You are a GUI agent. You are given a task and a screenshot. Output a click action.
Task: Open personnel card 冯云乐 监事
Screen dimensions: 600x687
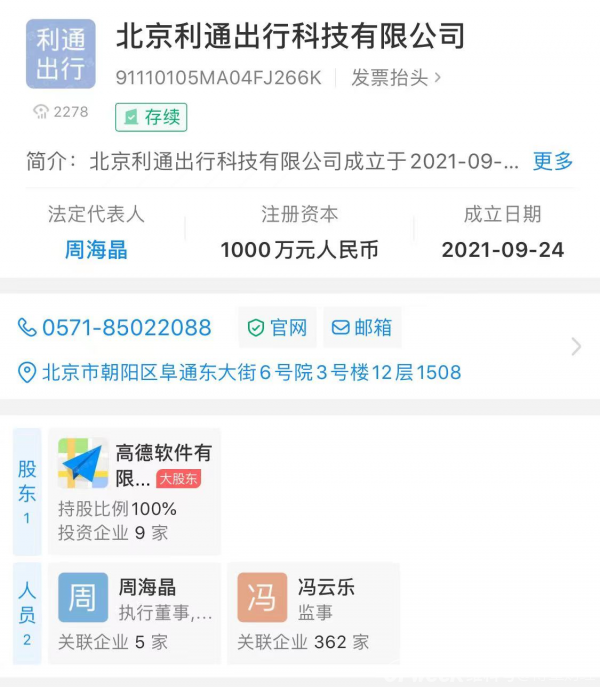pos(313,612)
